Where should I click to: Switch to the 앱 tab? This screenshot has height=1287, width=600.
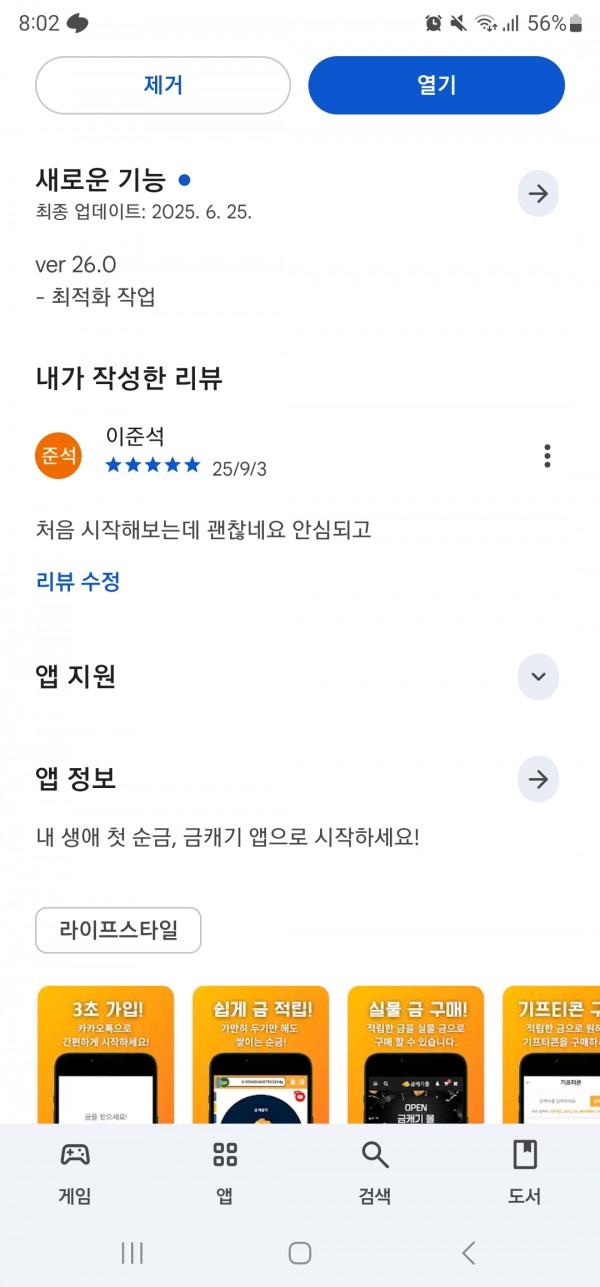click(225, 1169)
